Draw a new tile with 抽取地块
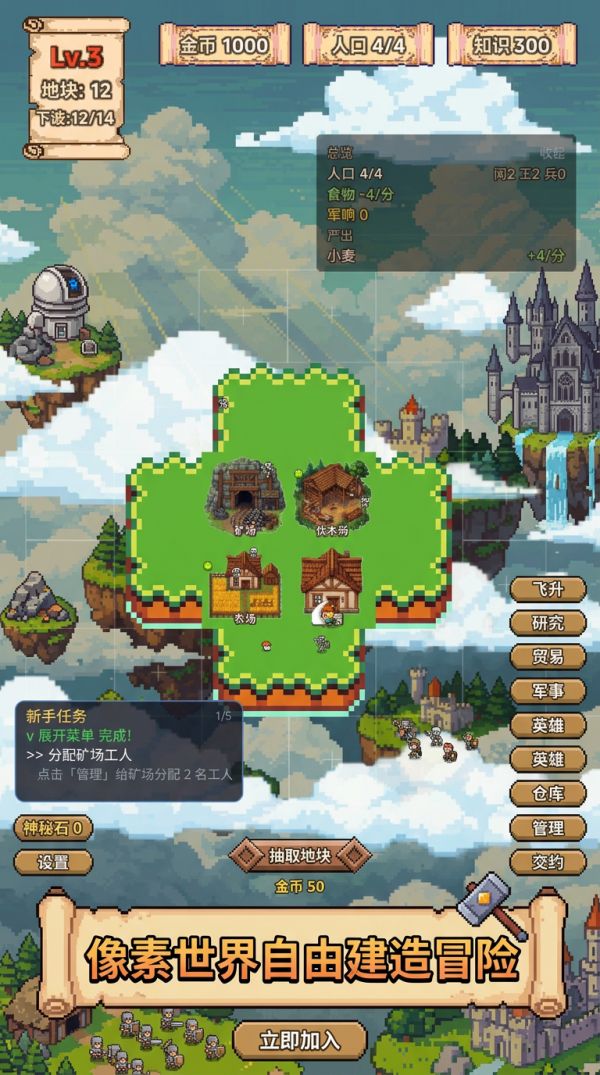The height and width of the screenshot is (1075, 600). pyautogui.click(x=300, y=855)
